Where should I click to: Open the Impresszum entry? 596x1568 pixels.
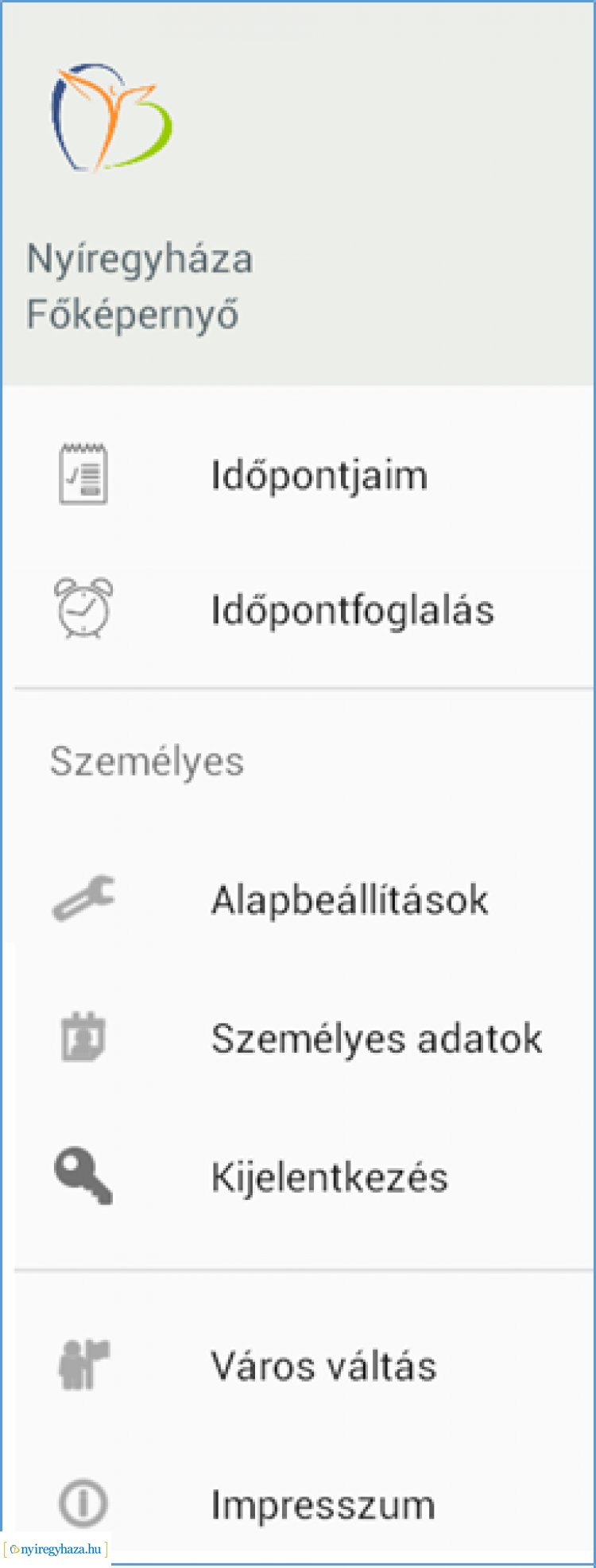(323, 1504)
